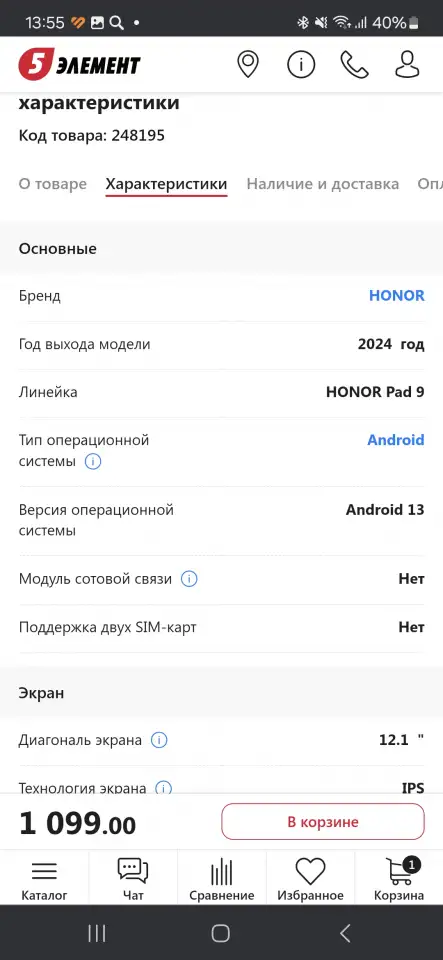Show info about Диагональ экрана
This screenshot has height=960, width=443.
click(159, 740)
